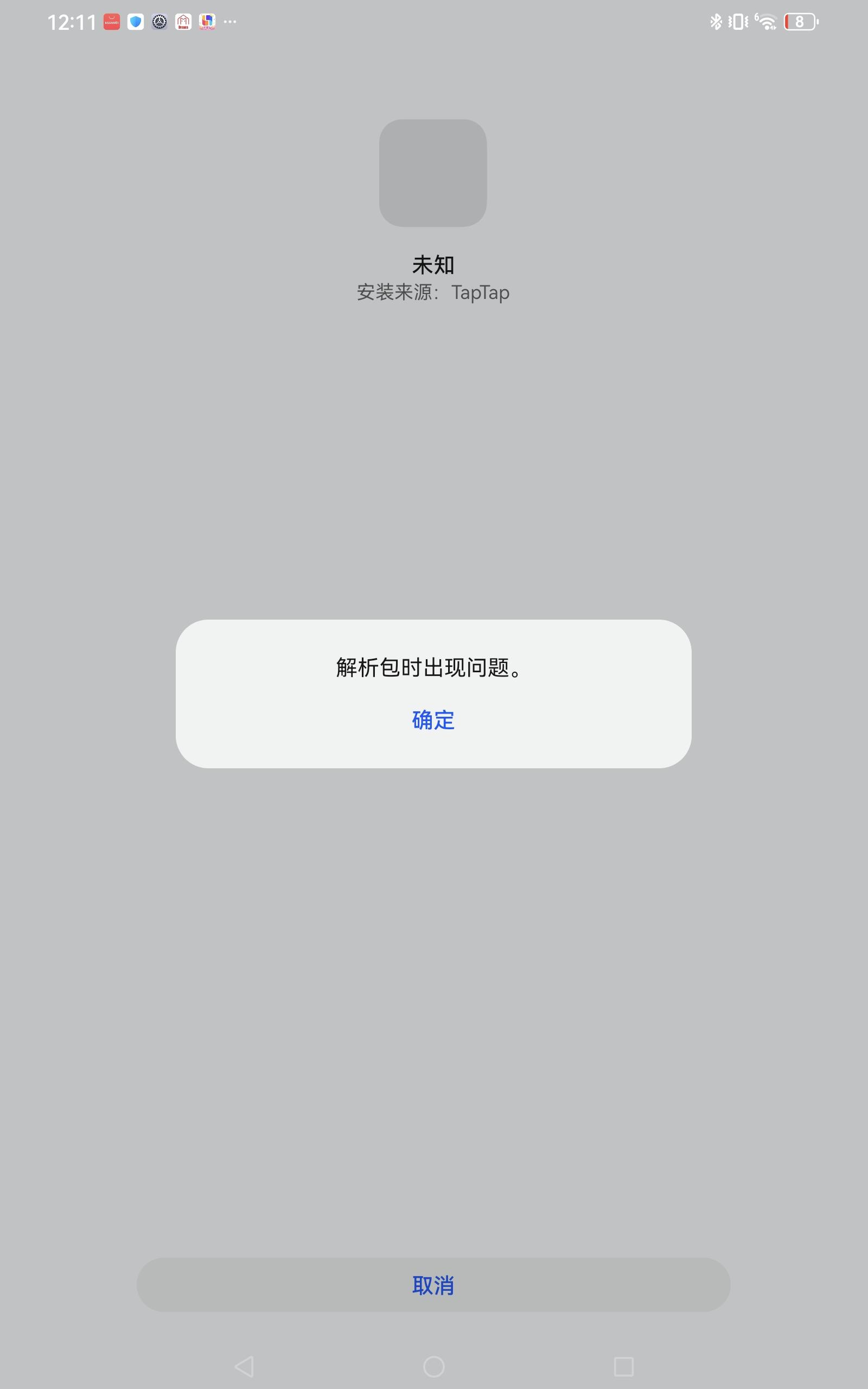Open the Drama app notification icon
The width and height of the screenshot is (868, 1389).
(184, 22)
